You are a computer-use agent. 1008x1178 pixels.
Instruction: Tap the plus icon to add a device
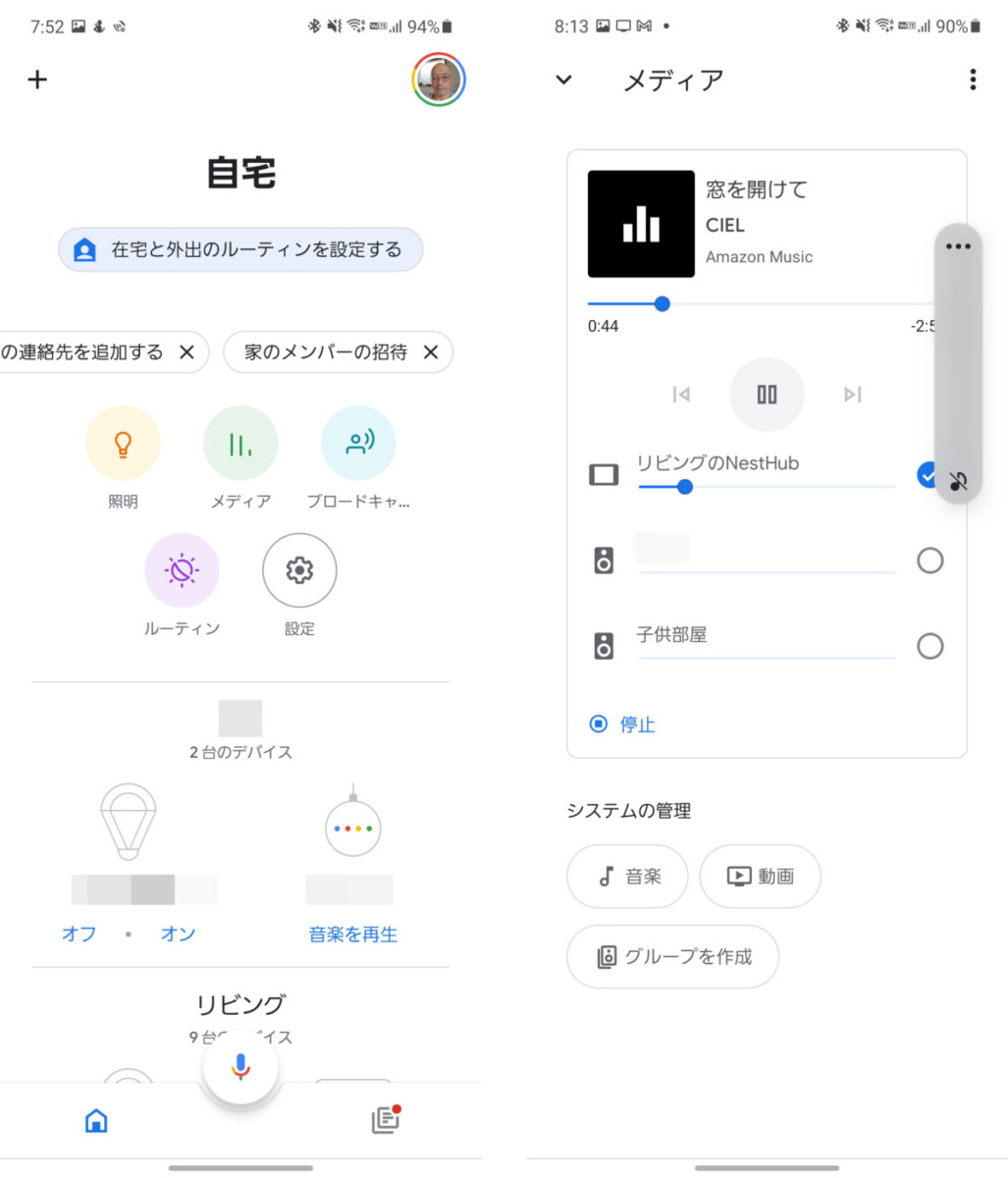point(37,80)
